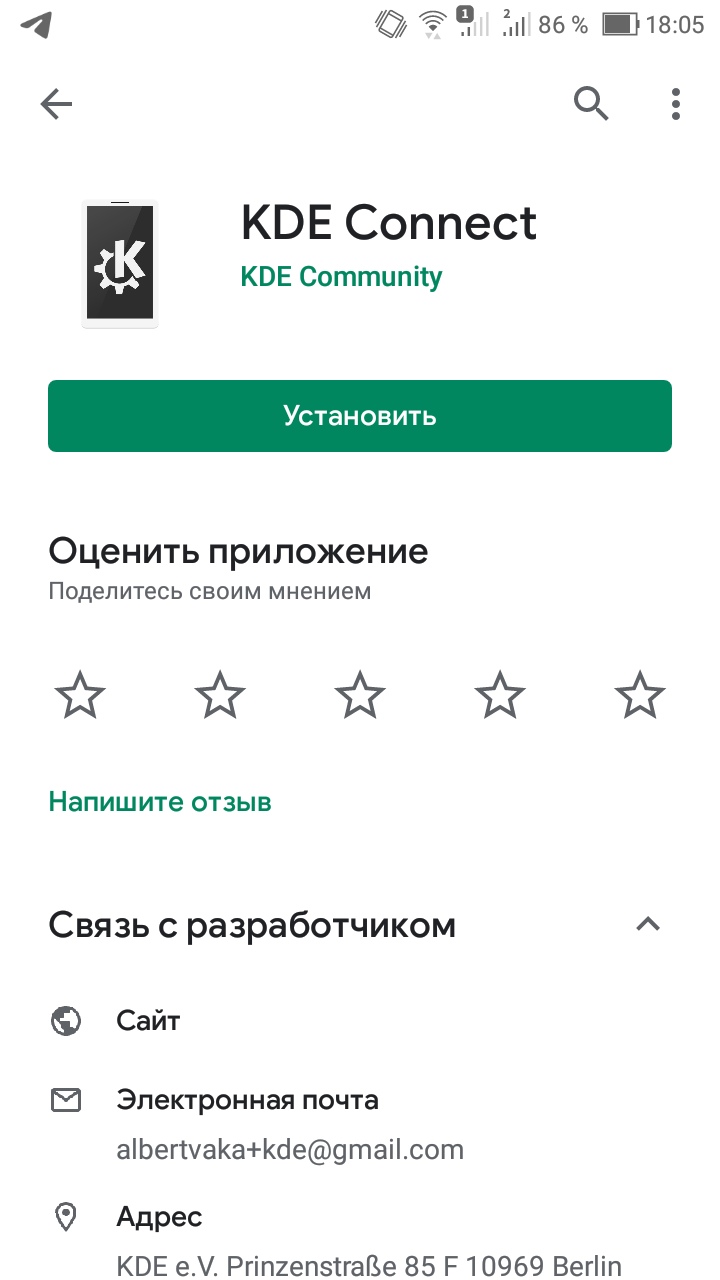
Task: Rate the app one star
Action: [x=80, y=695]
